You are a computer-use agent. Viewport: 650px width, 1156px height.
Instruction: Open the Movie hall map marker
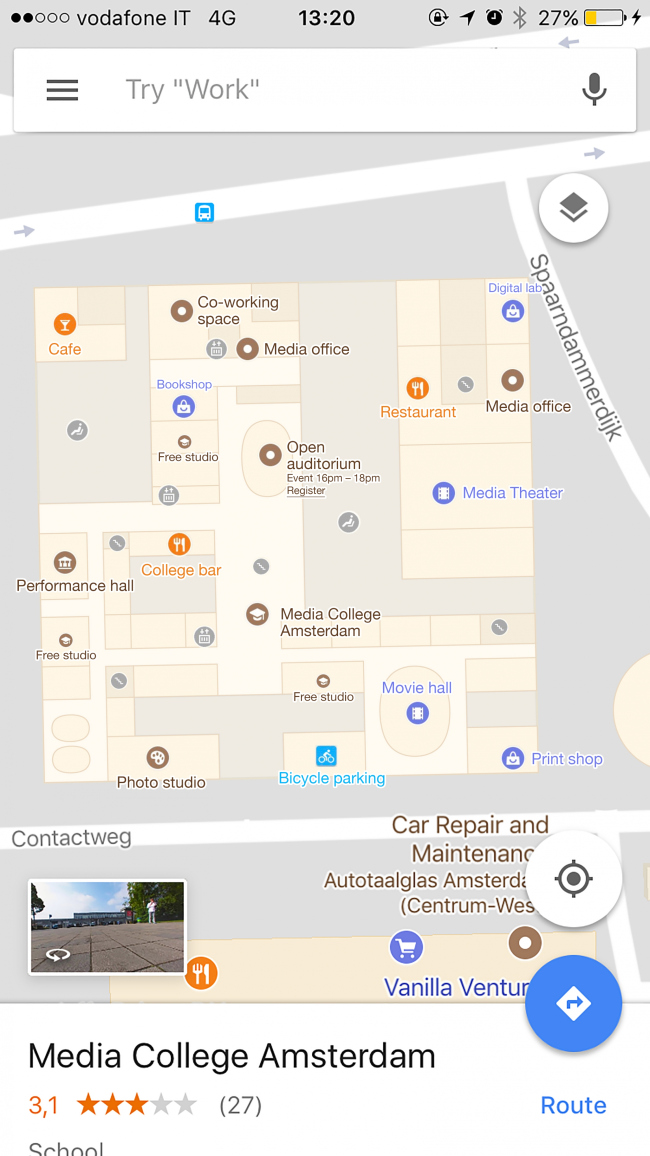[418, 712]
